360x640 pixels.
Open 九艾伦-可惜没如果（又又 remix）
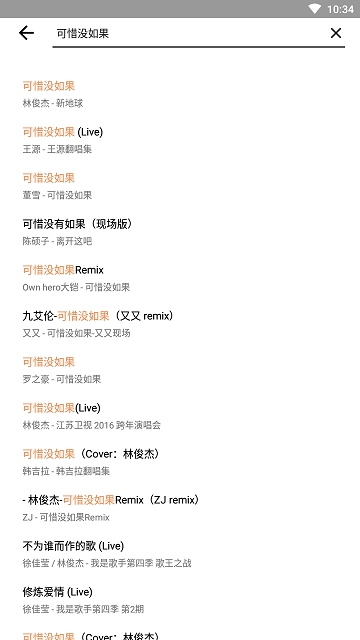pos(180,324)
